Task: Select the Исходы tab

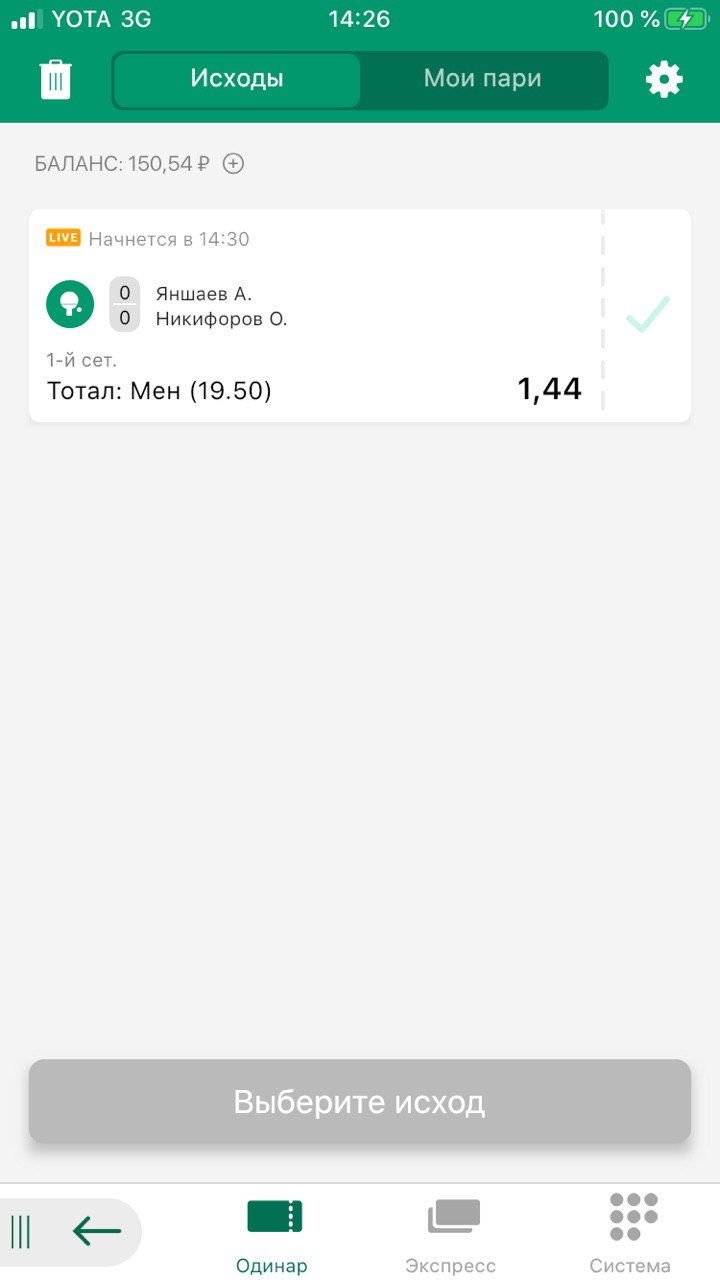Action: click(237, 79)
